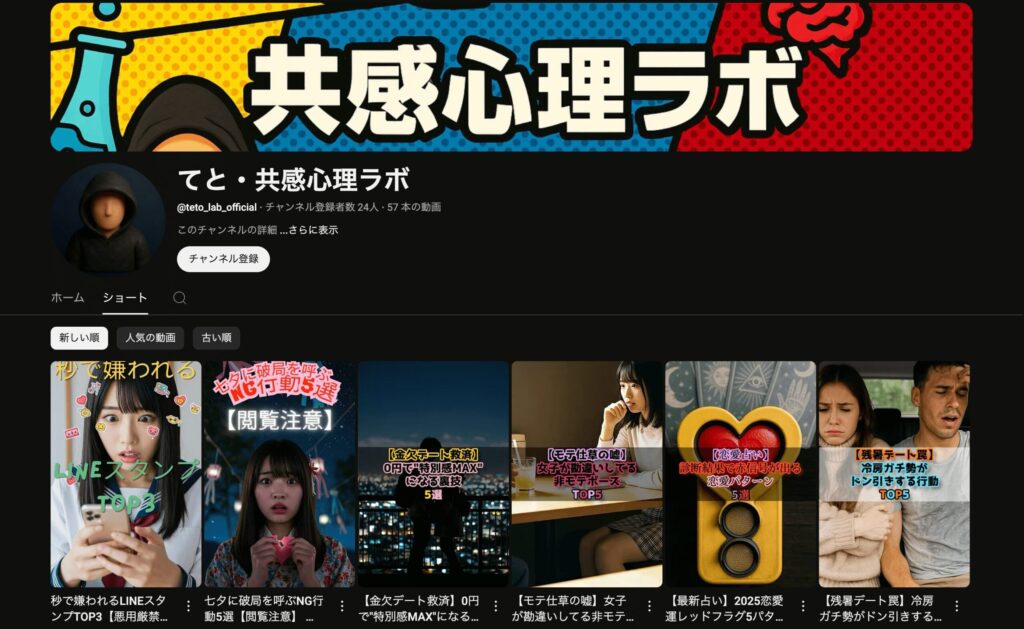Open the more menu for 残暑デート罠 video

[x=957, y=606]
